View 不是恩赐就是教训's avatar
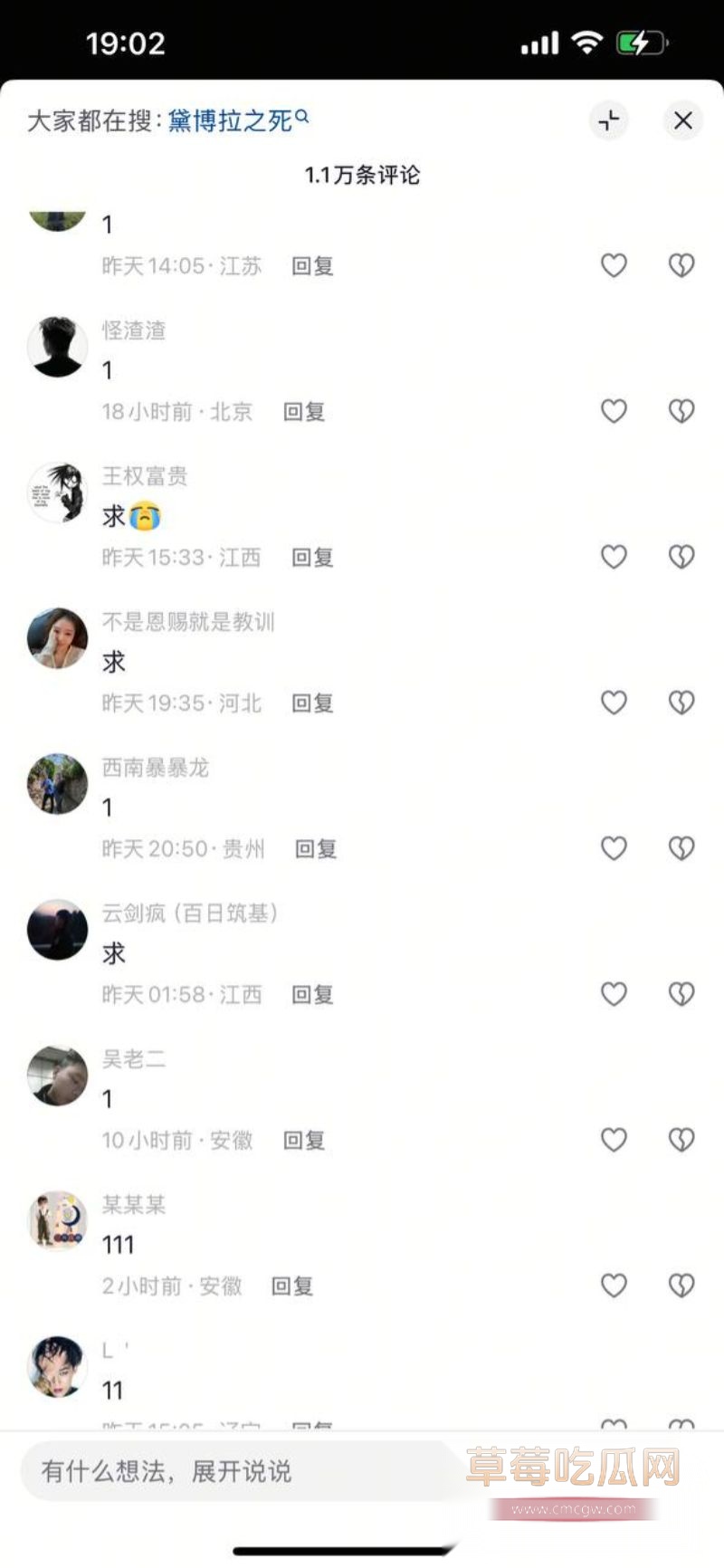This screenshot has width=724, height=1568. [57, 637]
